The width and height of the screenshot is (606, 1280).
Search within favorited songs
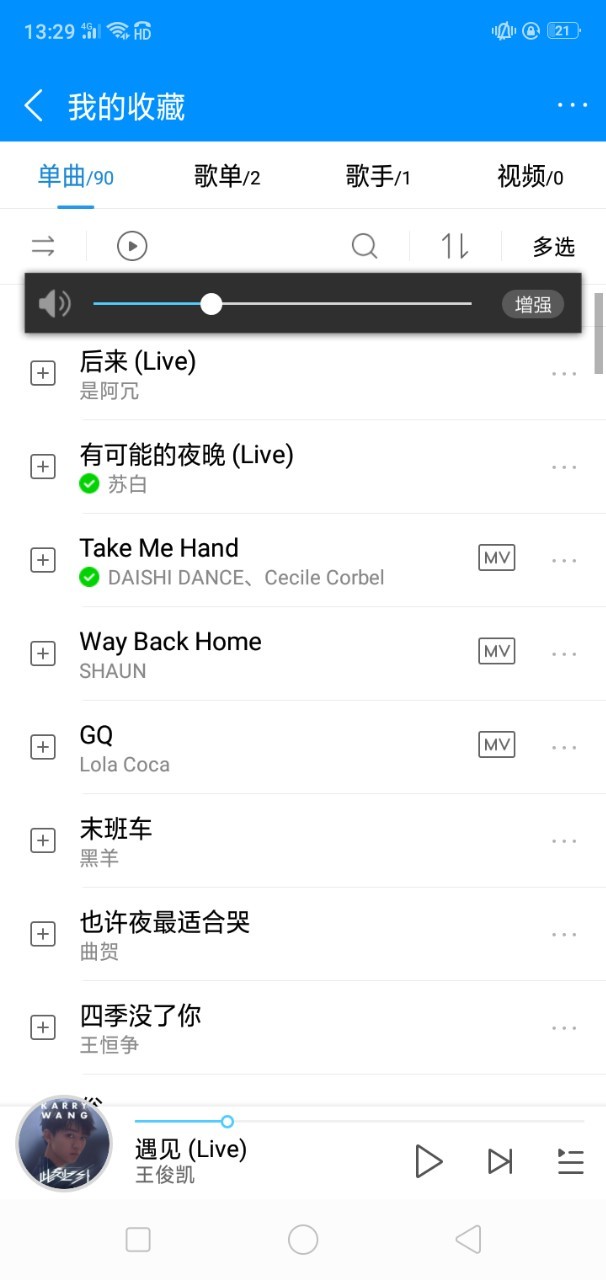365,246
